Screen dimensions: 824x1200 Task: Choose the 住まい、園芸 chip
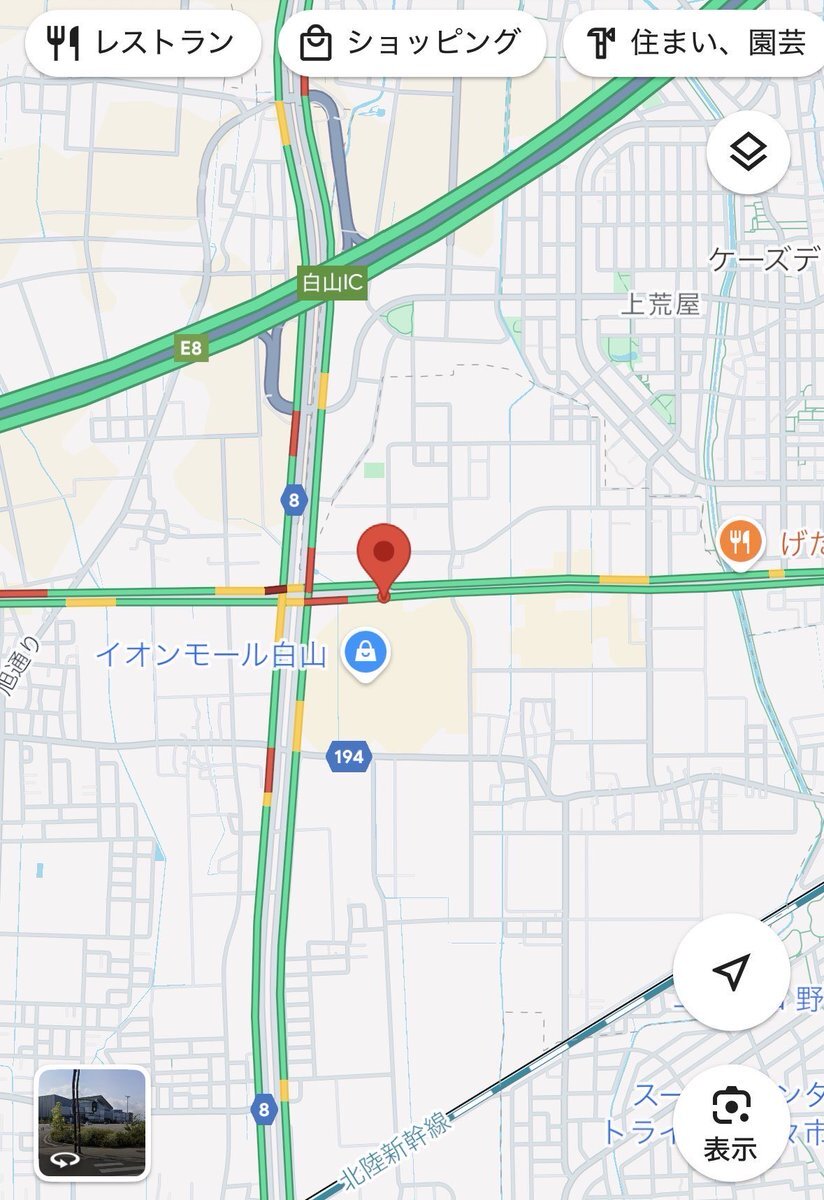tap(696, 43)
